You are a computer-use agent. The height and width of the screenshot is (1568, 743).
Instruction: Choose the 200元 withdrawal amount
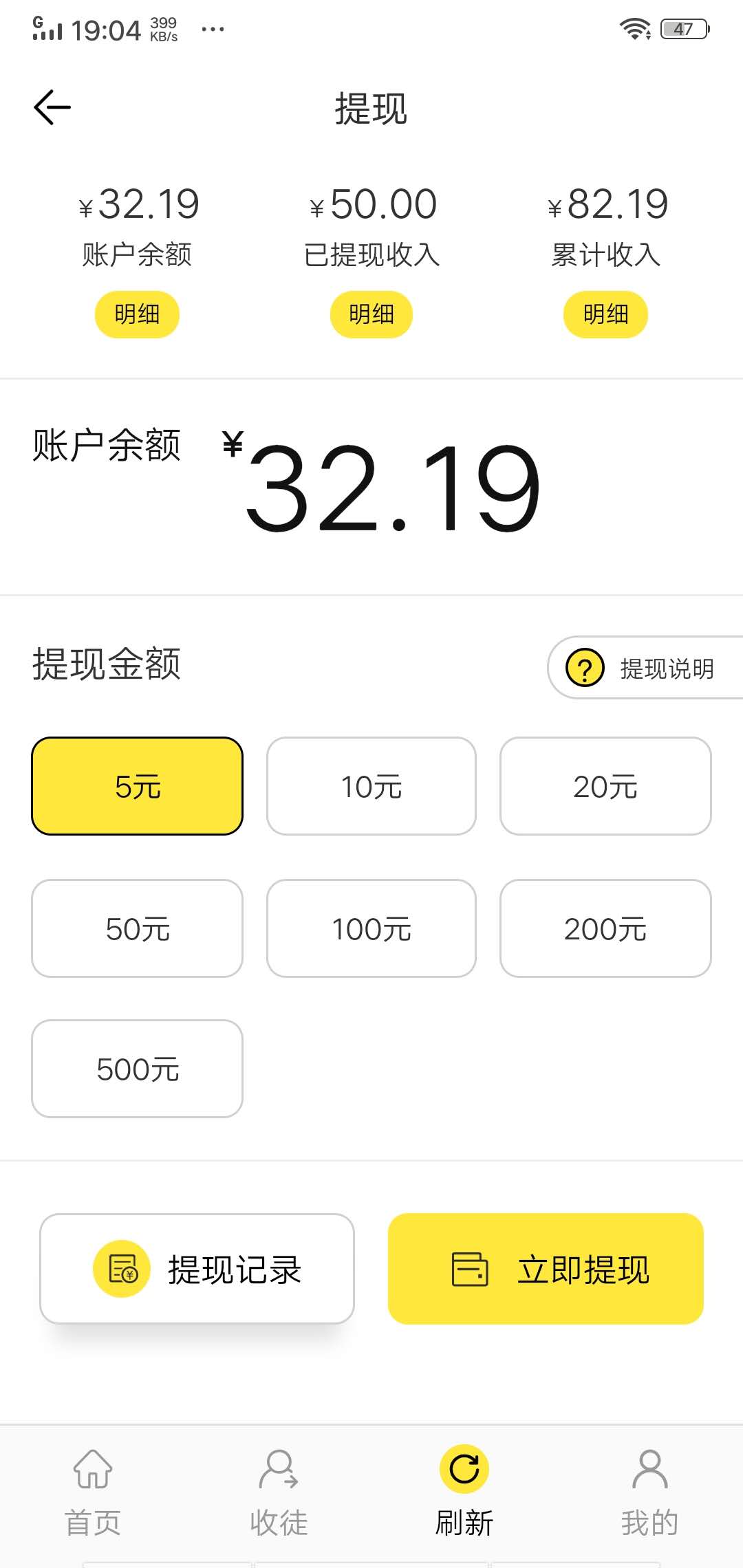click(x=605, y=928)
